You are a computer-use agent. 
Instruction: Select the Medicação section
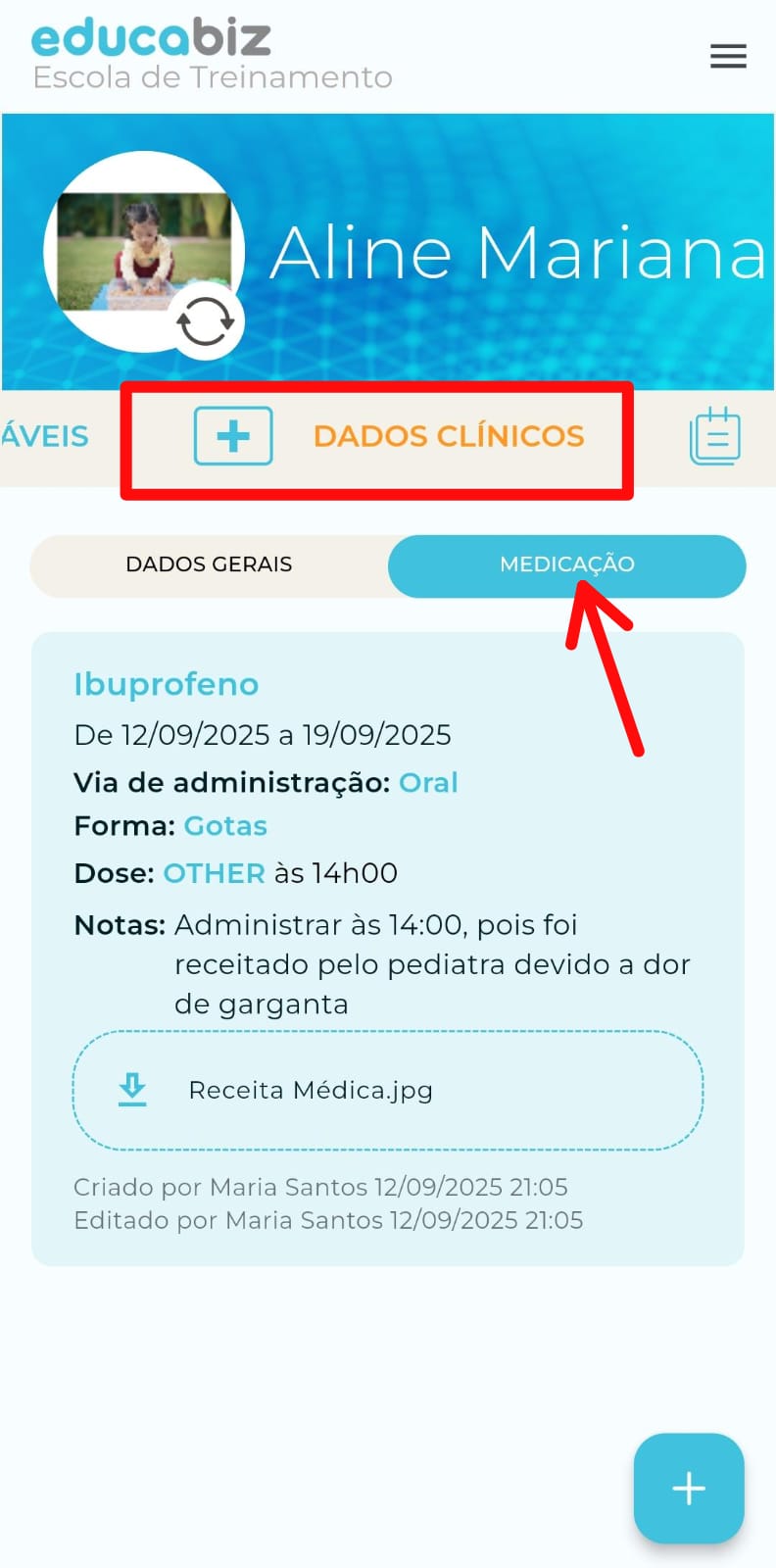click(566, 564)
